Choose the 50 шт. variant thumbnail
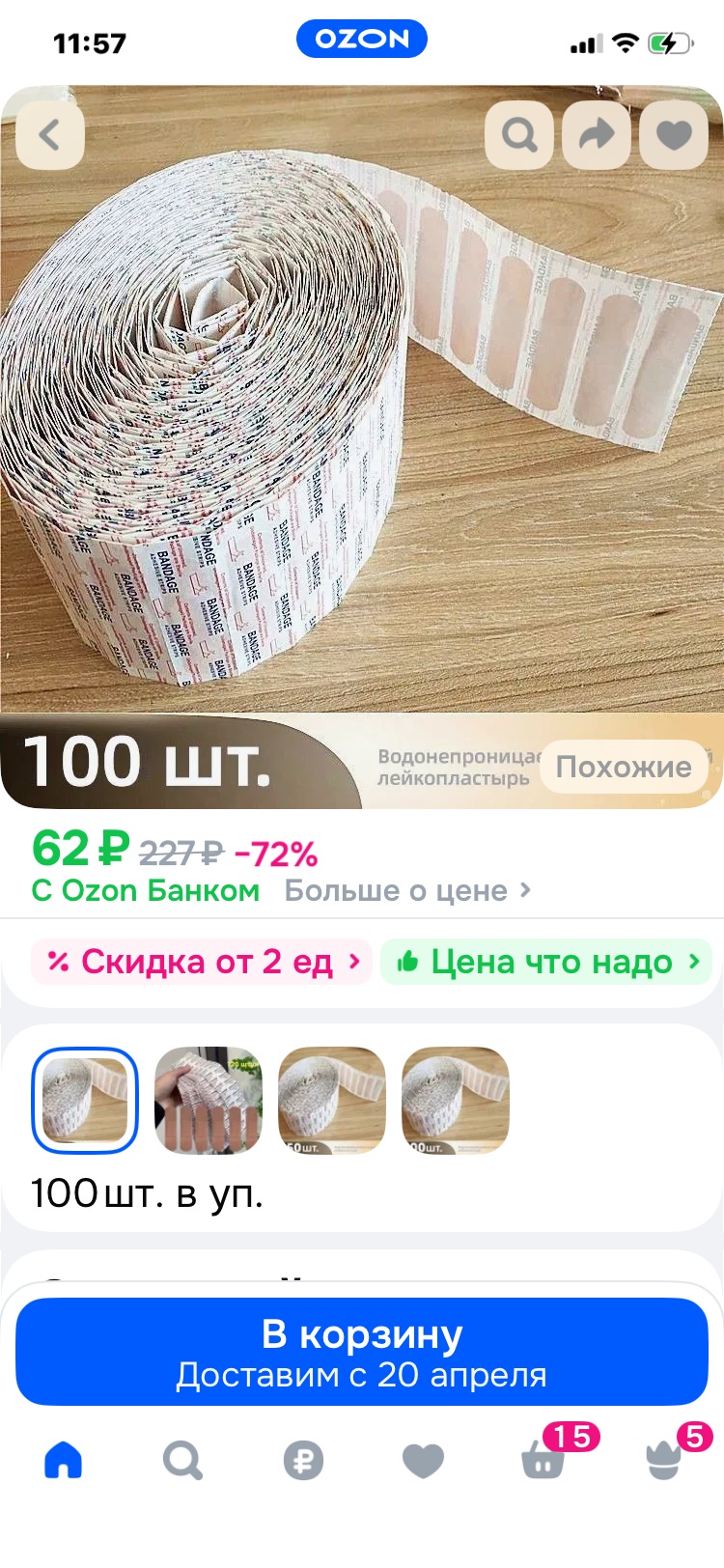 tap(332, 1101)
